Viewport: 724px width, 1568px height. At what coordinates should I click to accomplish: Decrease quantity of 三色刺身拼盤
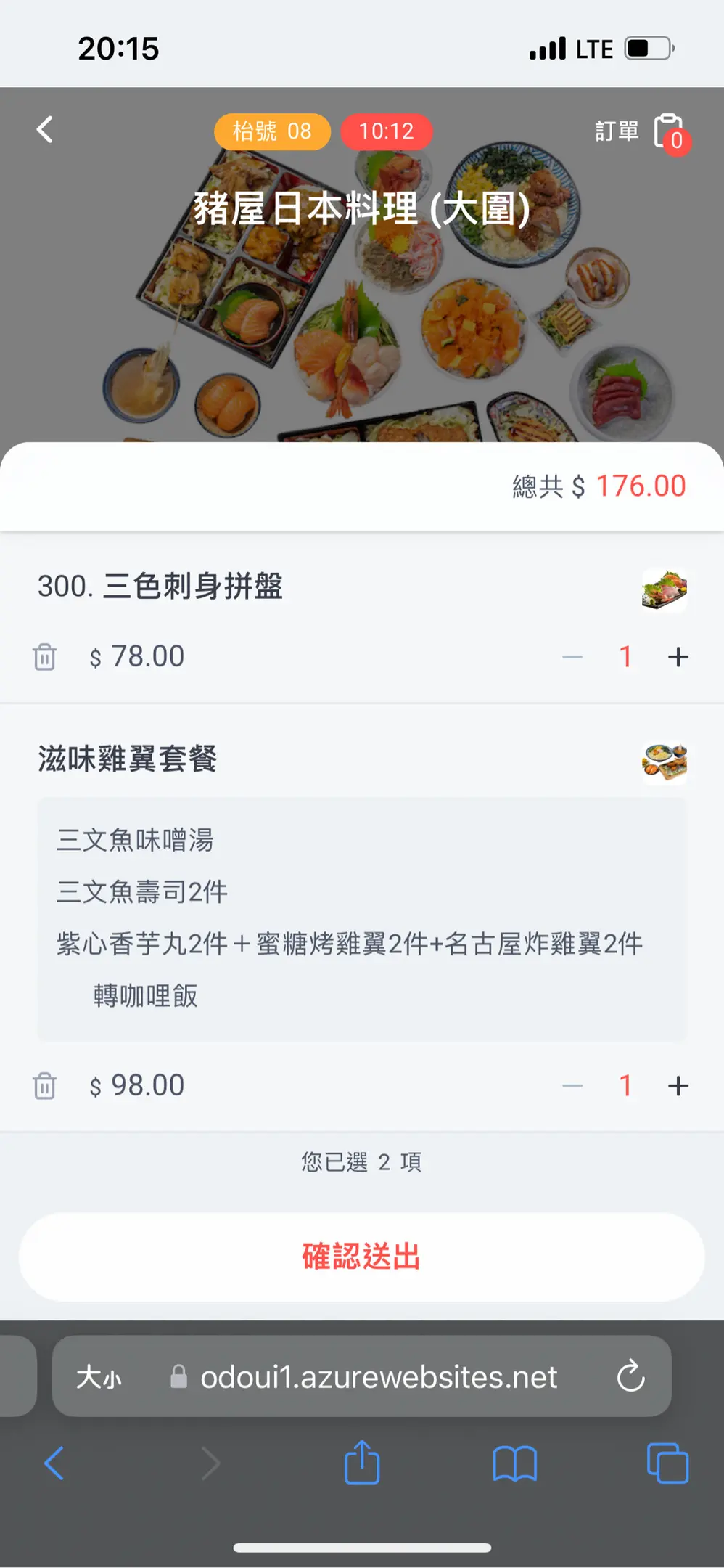pos(572,657)
